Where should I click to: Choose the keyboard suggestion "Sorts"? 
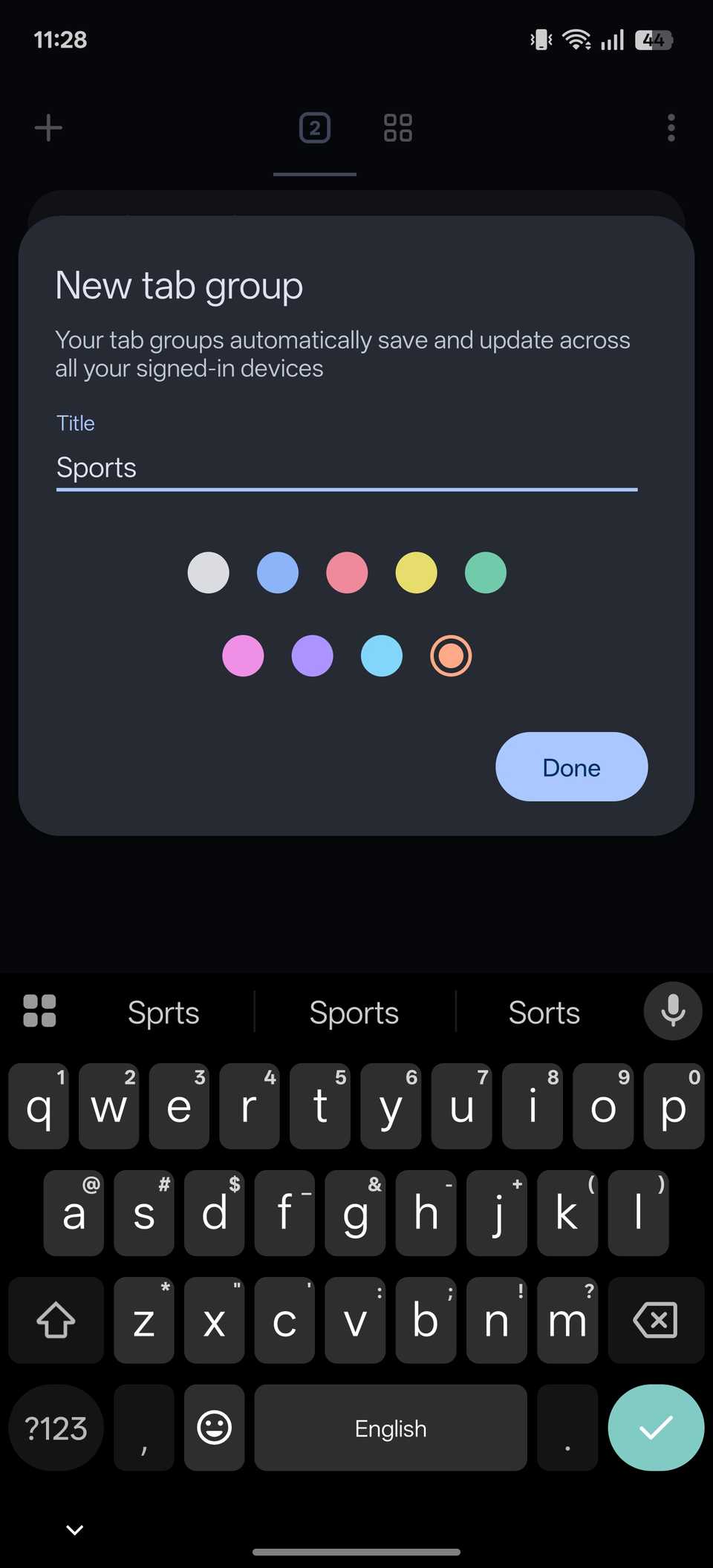click(x=544, y=1013)
